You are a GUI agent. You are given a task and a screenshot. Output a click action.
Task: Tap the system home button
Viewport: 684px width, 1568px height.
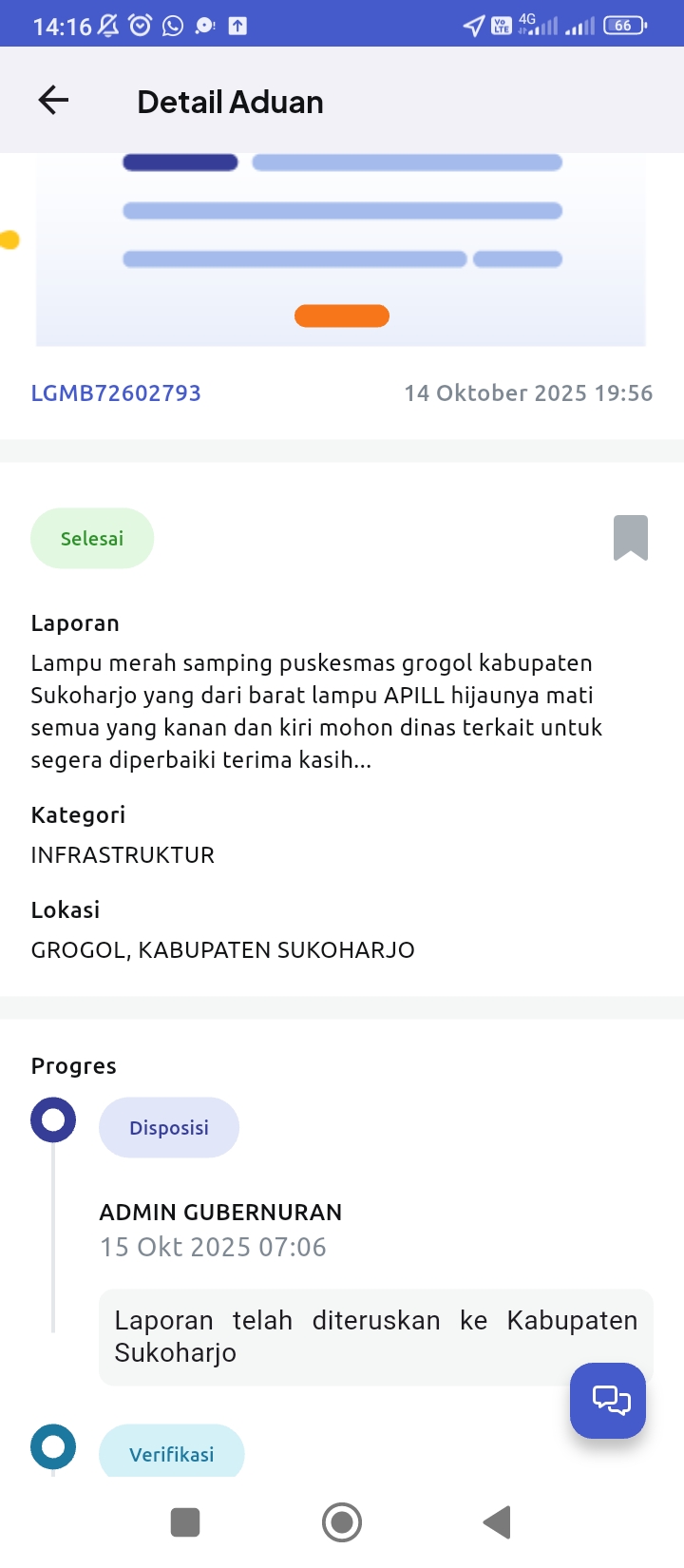pyautogui.click(x=342, y=1522)
